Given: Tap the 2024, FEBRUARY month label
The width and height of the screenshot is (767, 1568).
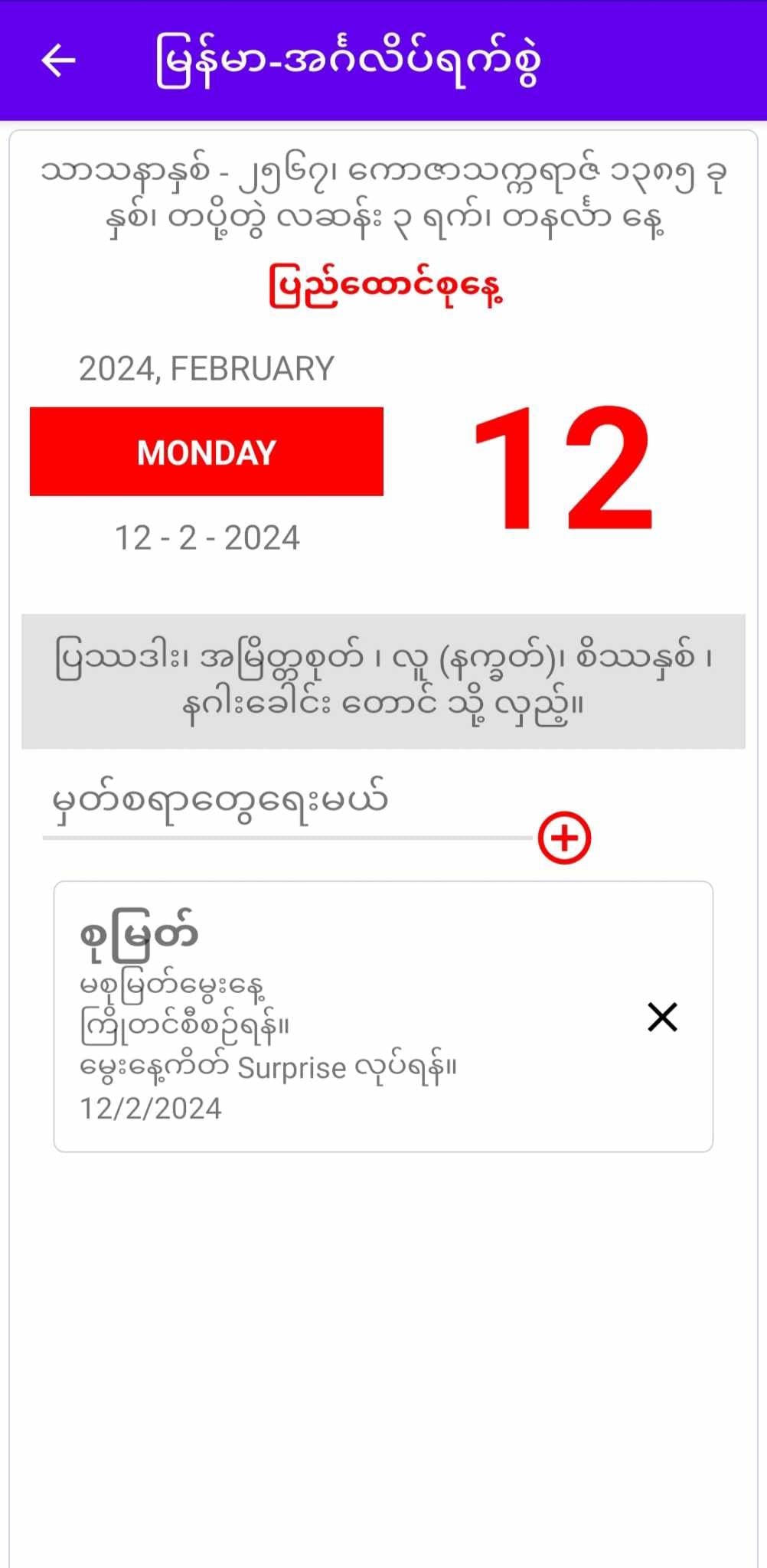Looking at the screenshot, I should [x=207, y=367].
